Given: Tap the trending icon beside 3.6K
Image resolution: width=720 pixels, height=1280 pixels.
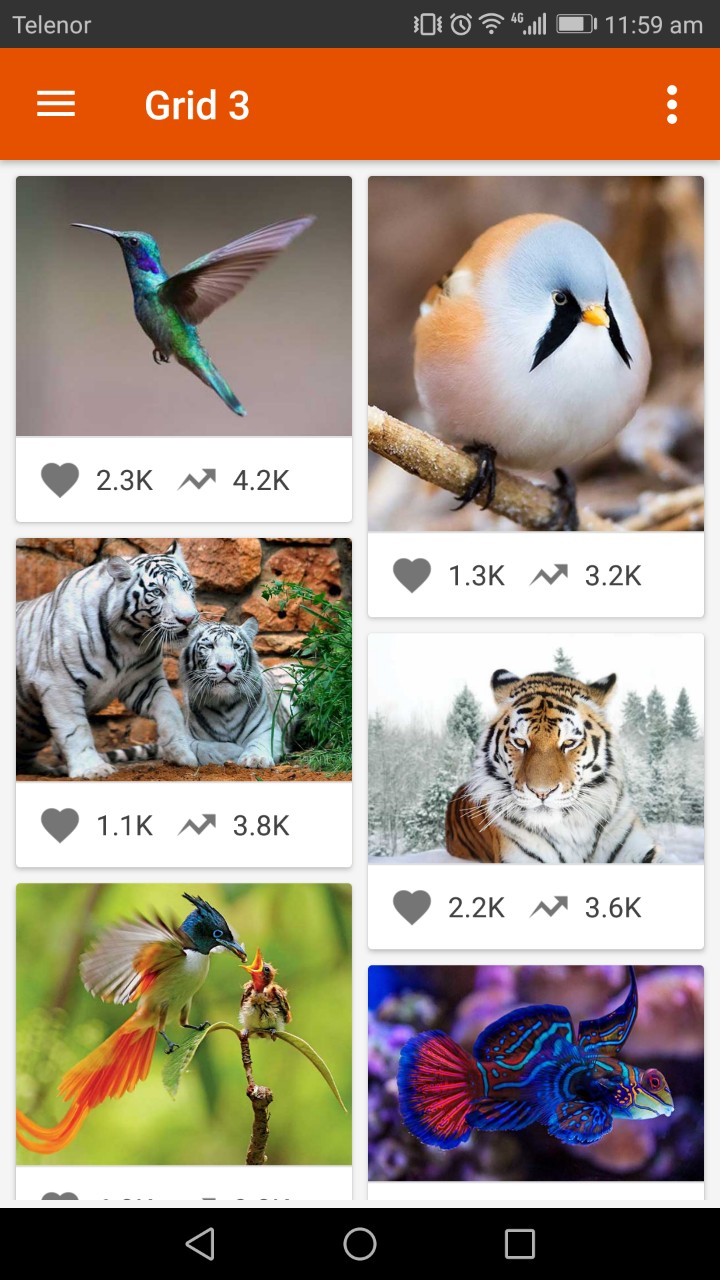Looking at the screenshot, I should coord(549,907).
